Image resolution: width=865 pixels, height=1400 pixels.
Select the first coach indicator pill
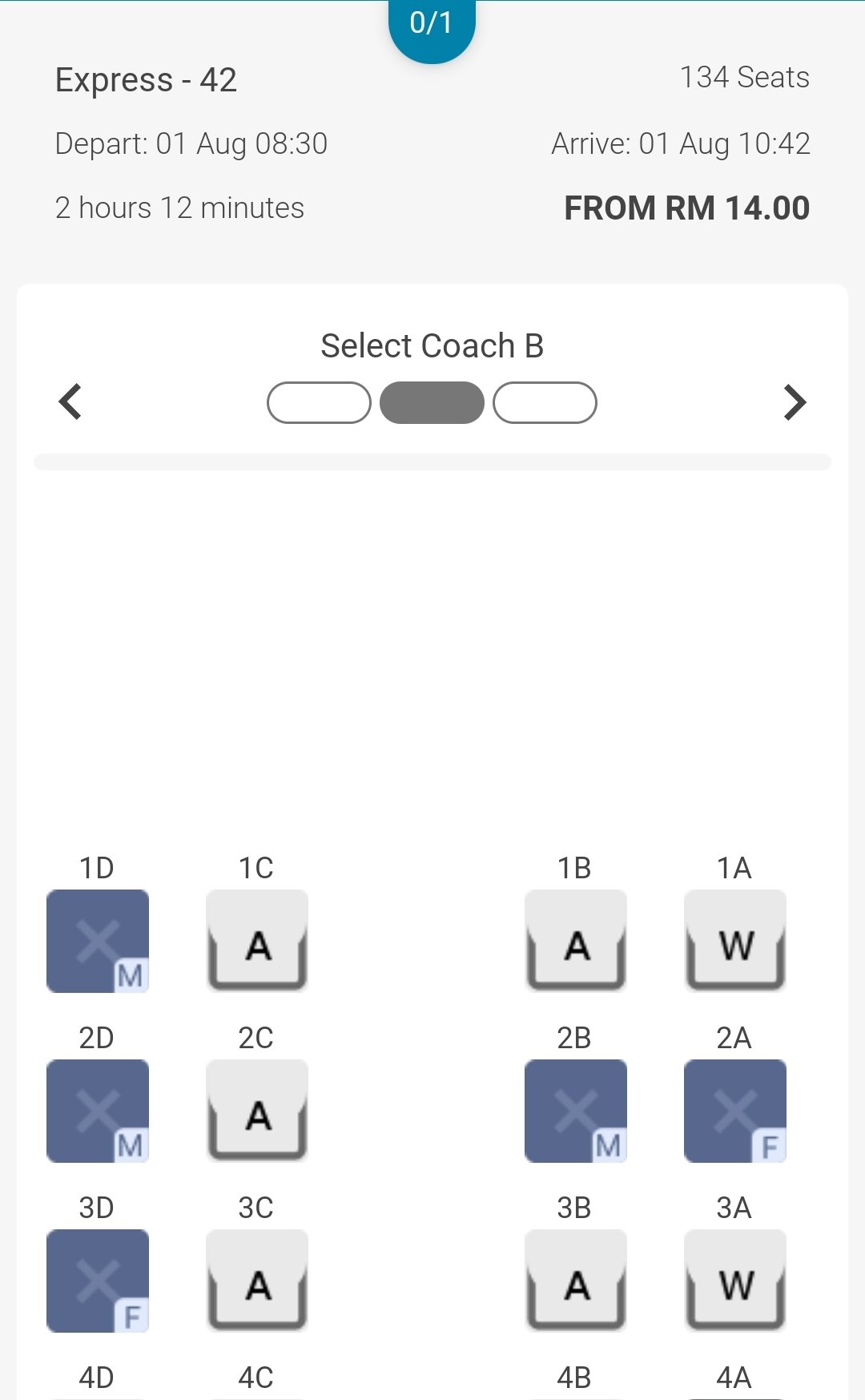(x=319, y=402)
